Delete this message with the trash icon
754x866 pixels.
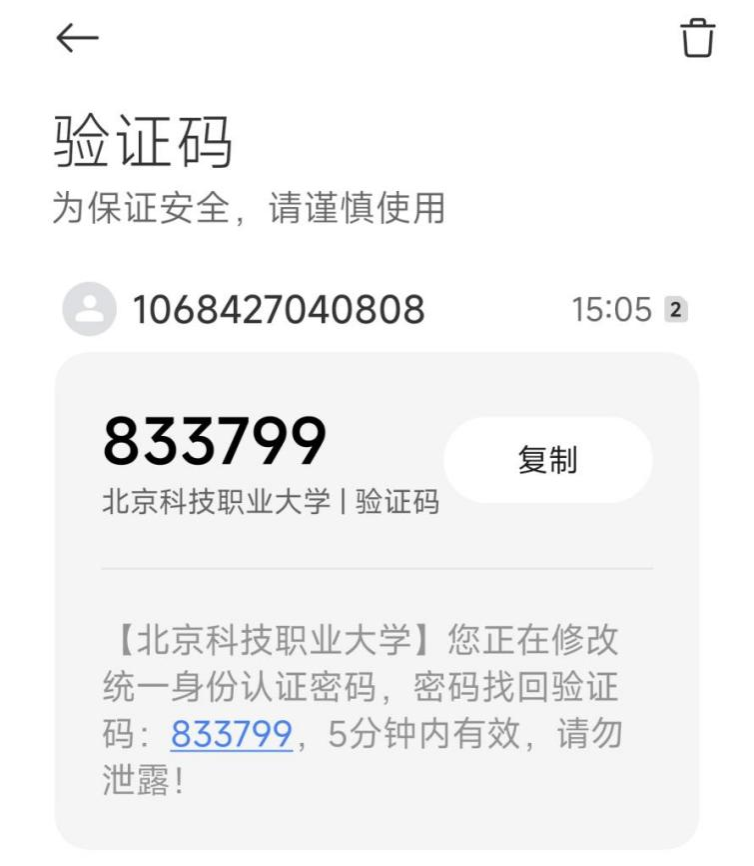coord(698,39)
